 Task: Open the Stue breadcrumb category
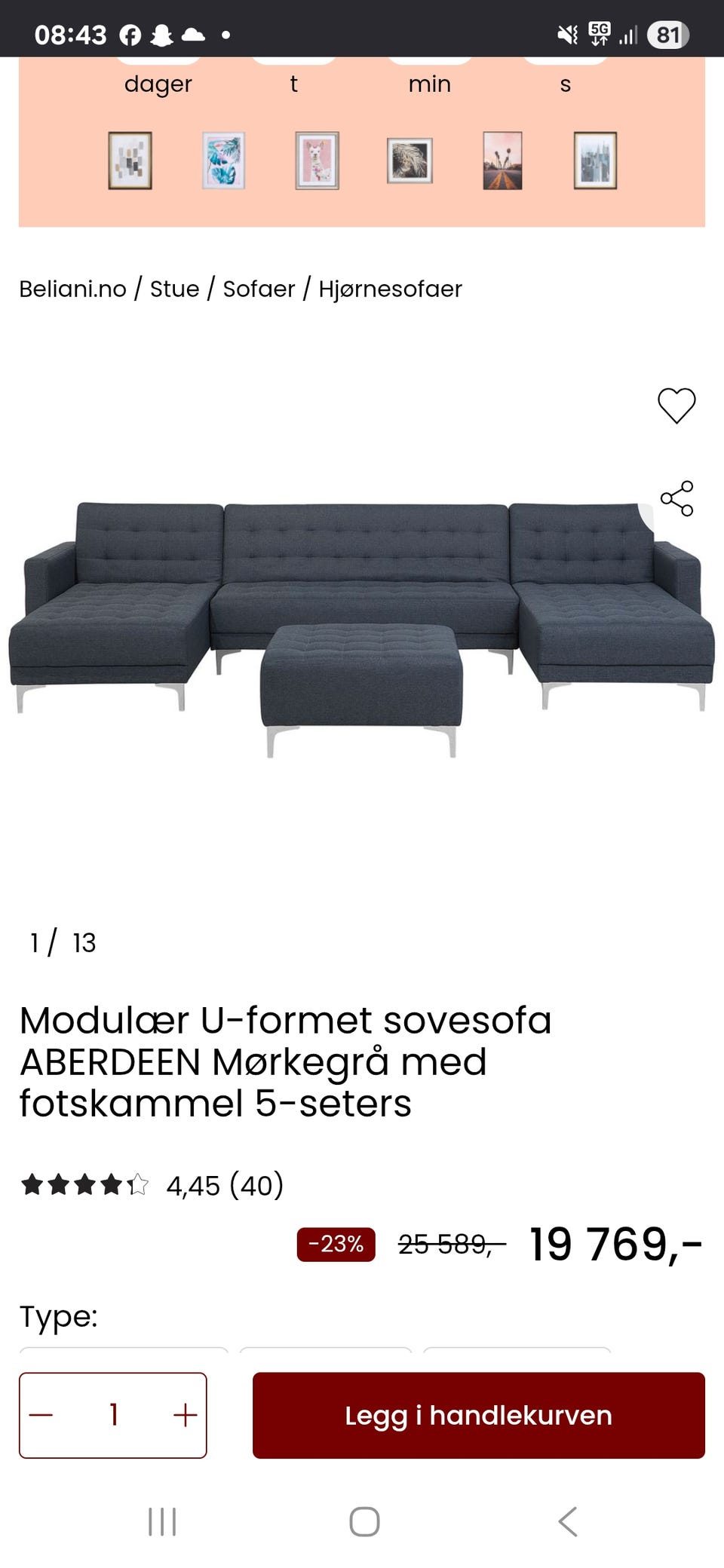point(177,289)
